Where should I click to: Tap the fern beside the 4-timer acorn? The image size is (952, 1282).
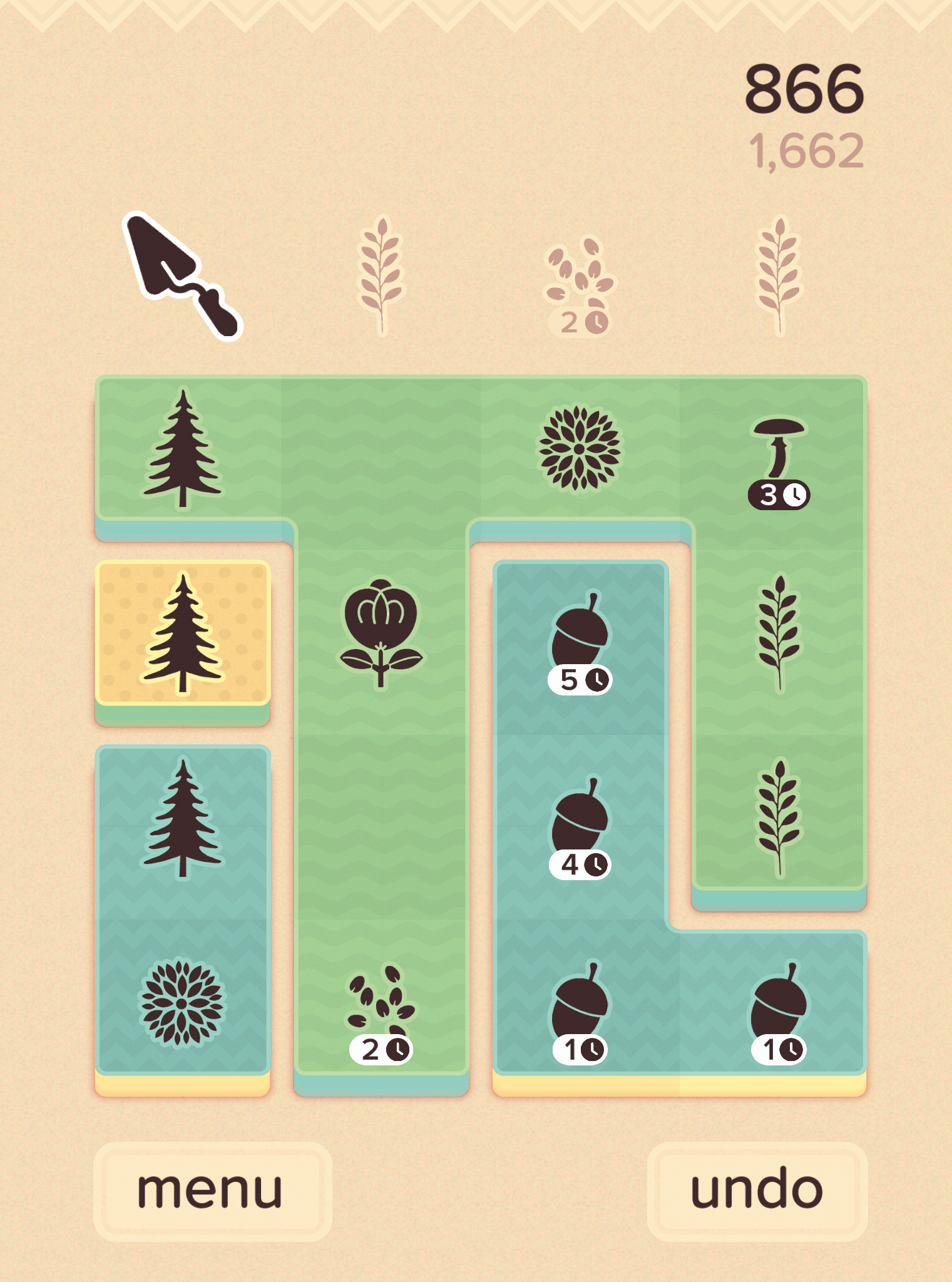coord(779,818)
